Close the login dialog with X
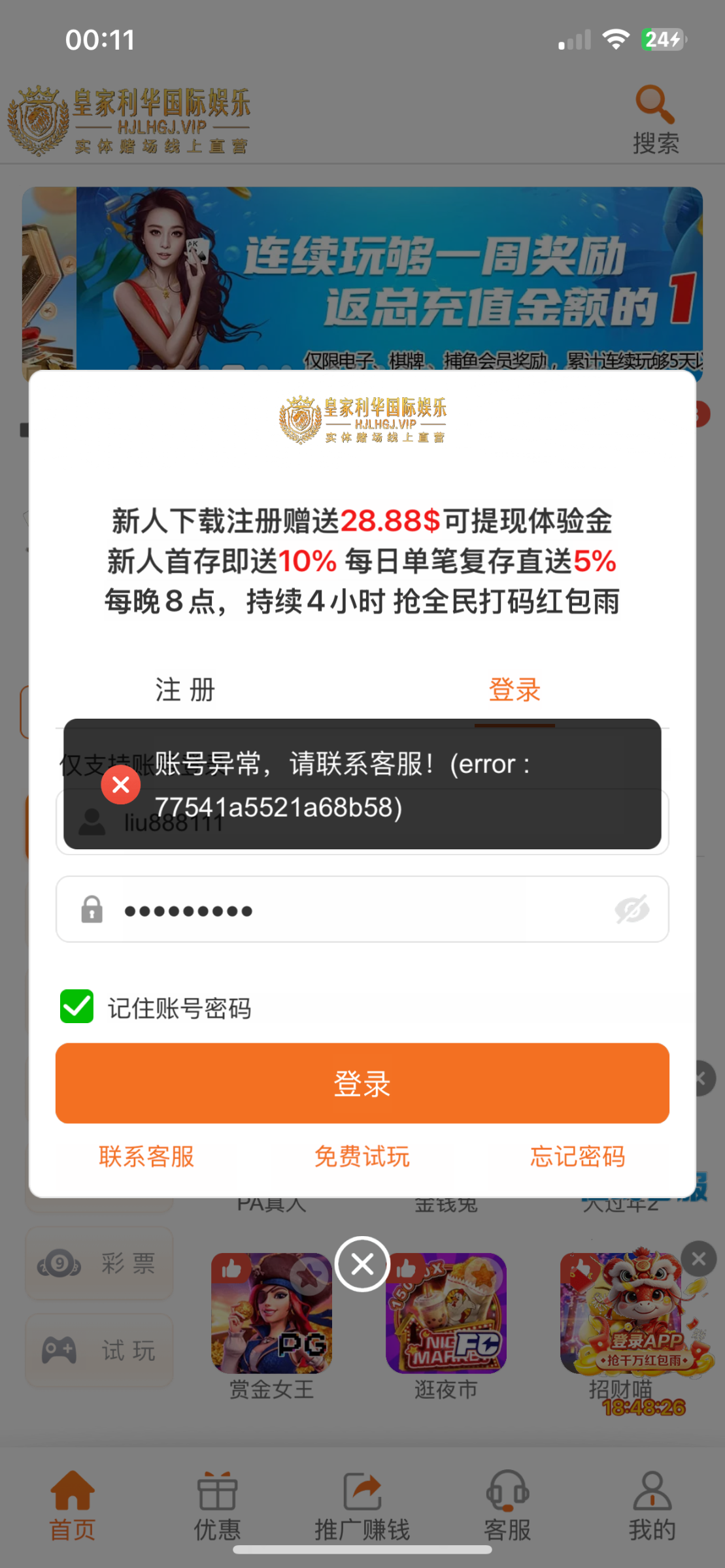The image size is (725, 1568). (362, 1264)
